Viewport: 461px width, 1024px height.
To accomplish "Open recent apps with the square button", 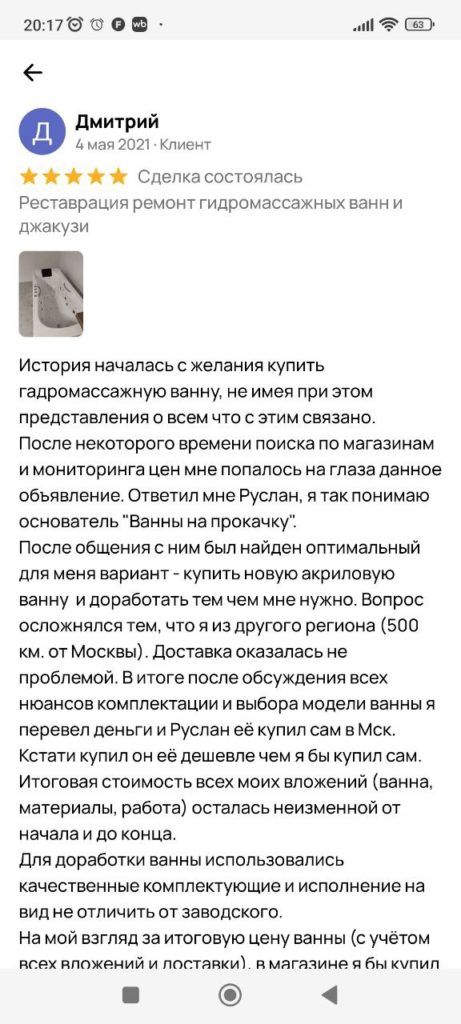I will click(131, 995).
